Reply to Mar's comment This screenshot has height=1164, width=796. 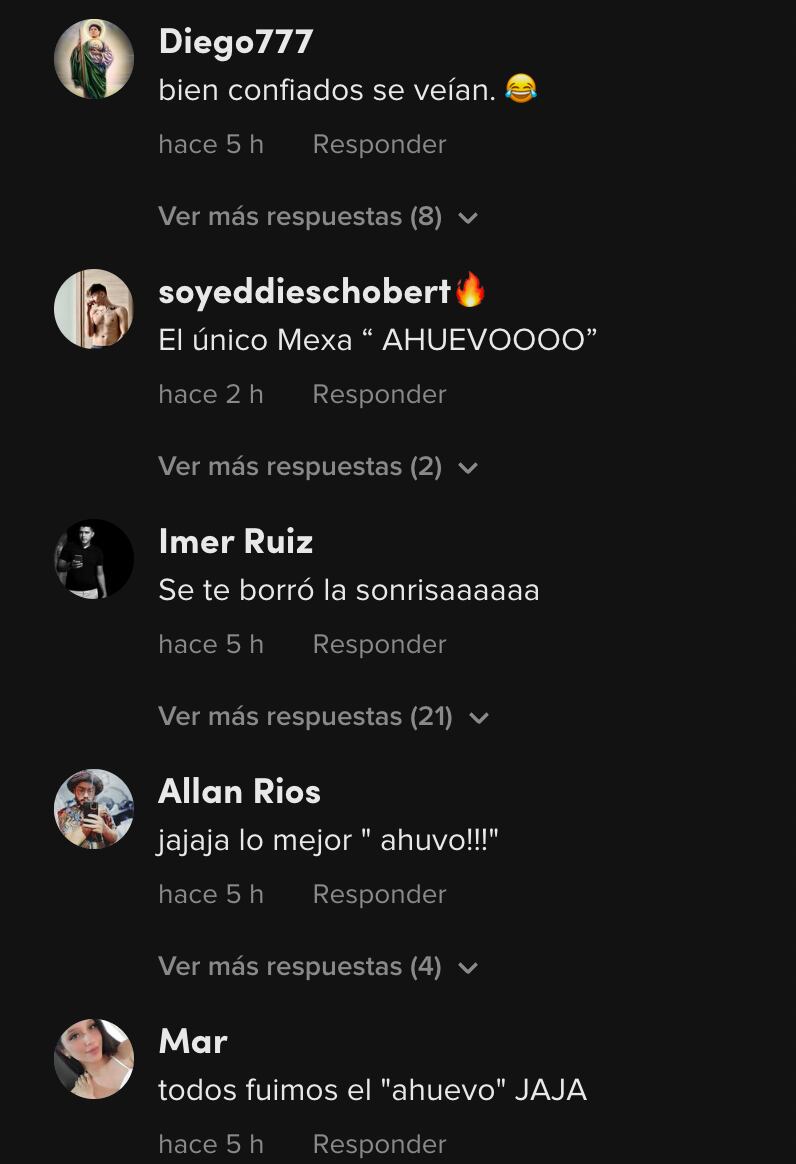tap(379, 1145)
